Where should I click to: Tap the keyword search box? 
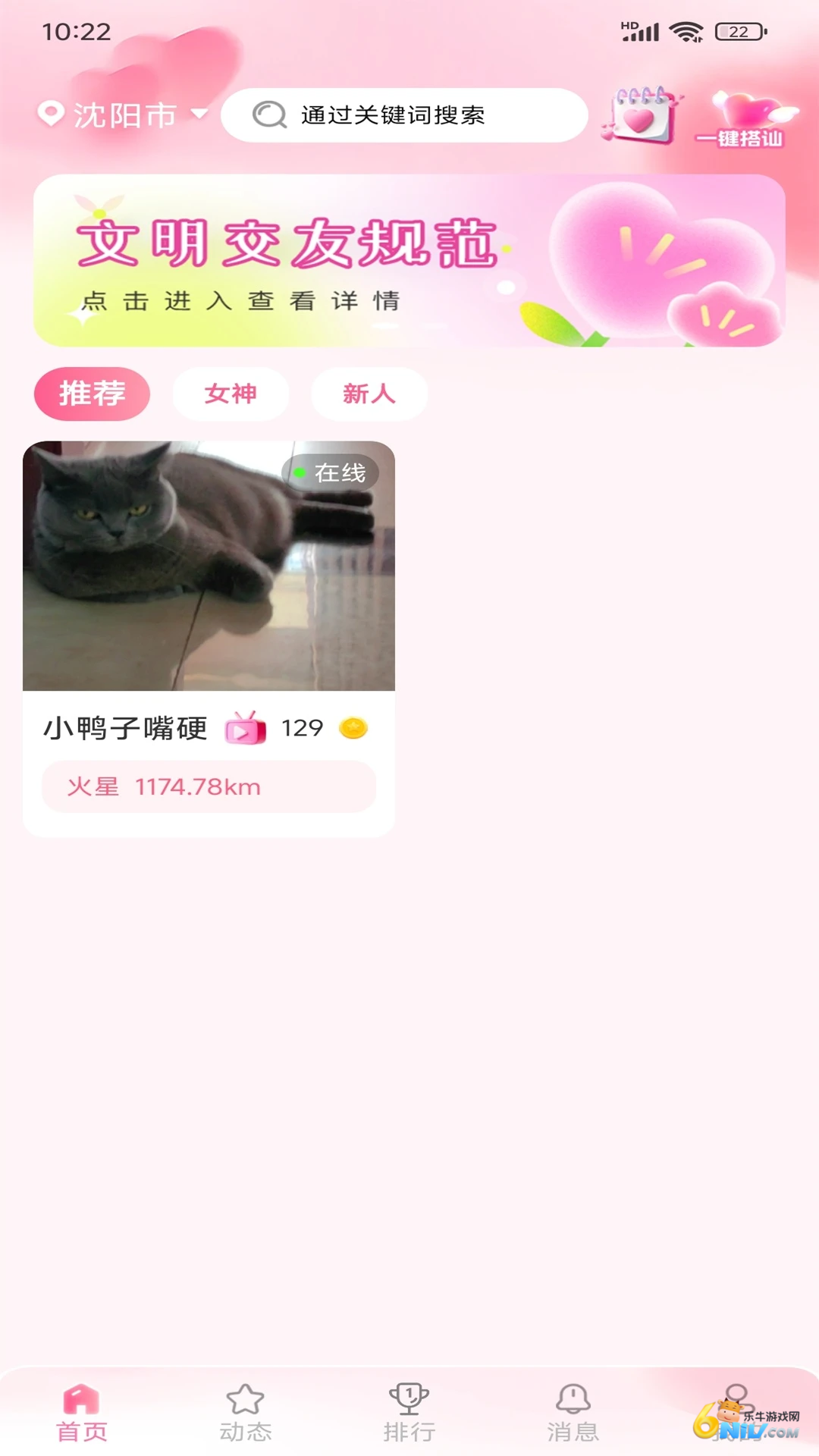(x=404, y=115)
